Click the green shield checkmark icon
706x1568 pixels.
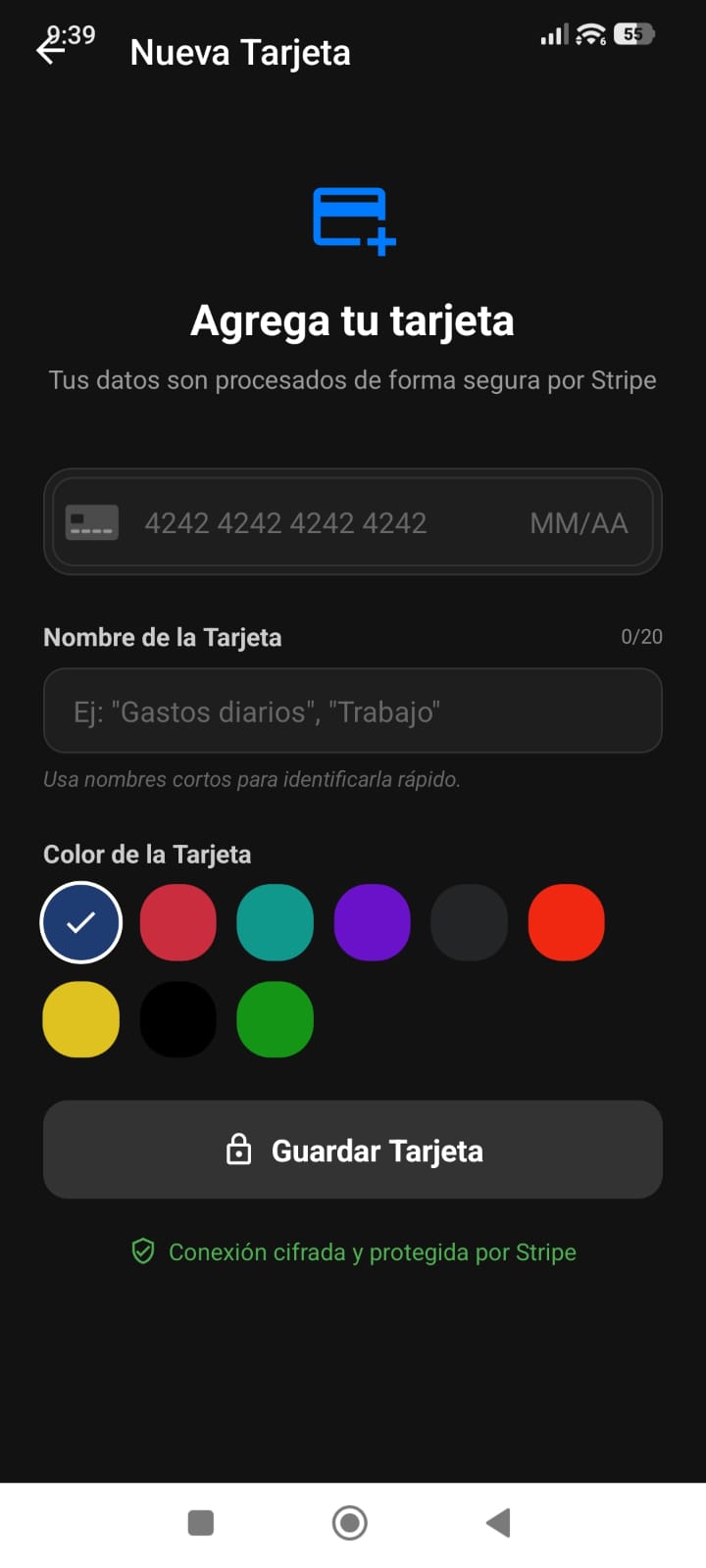pyautogui.click(x=143, y=1251)
